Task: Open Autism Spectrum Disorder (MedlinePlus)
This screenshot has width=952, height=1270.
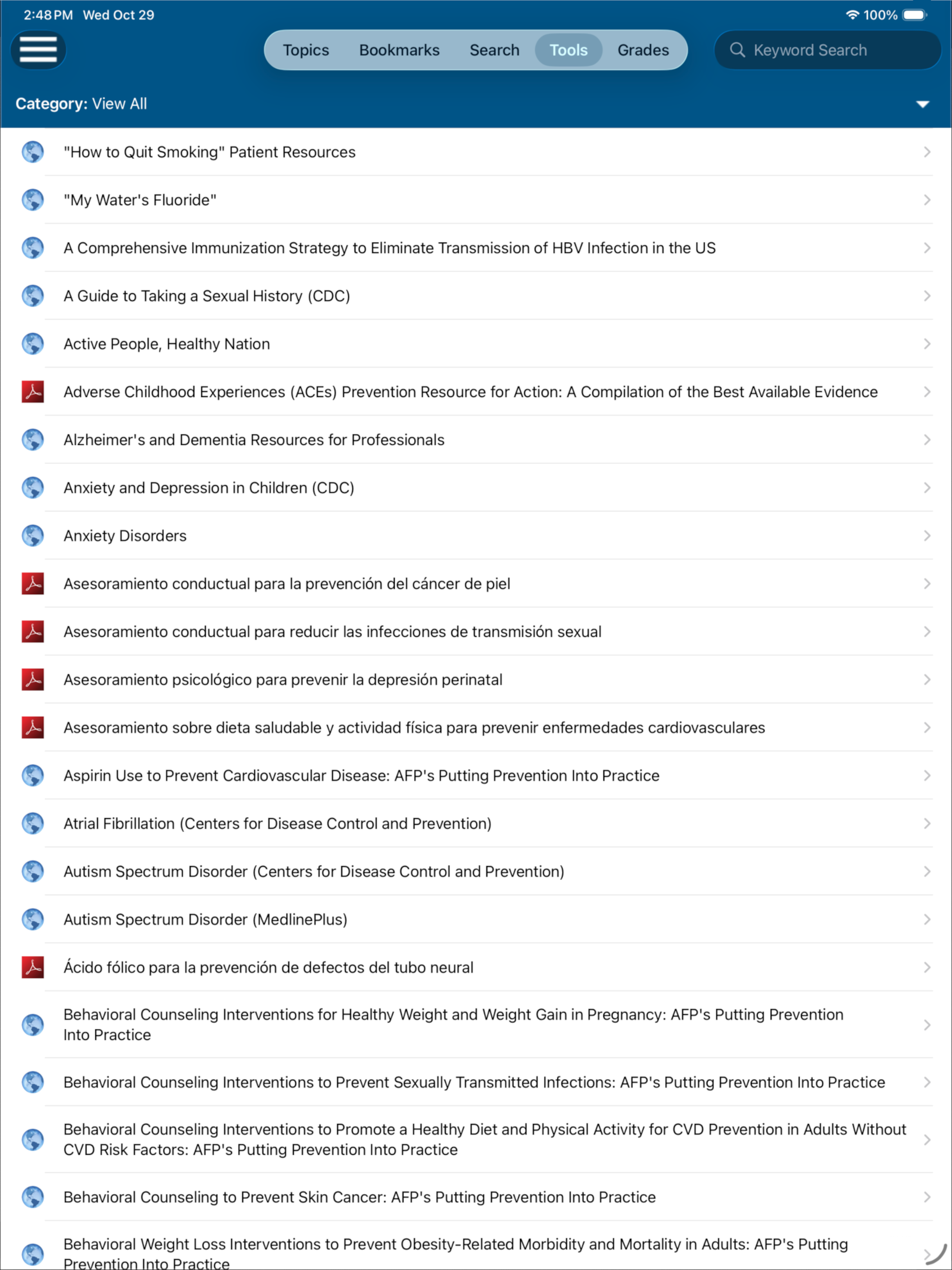Action: (x=205, y=919)
